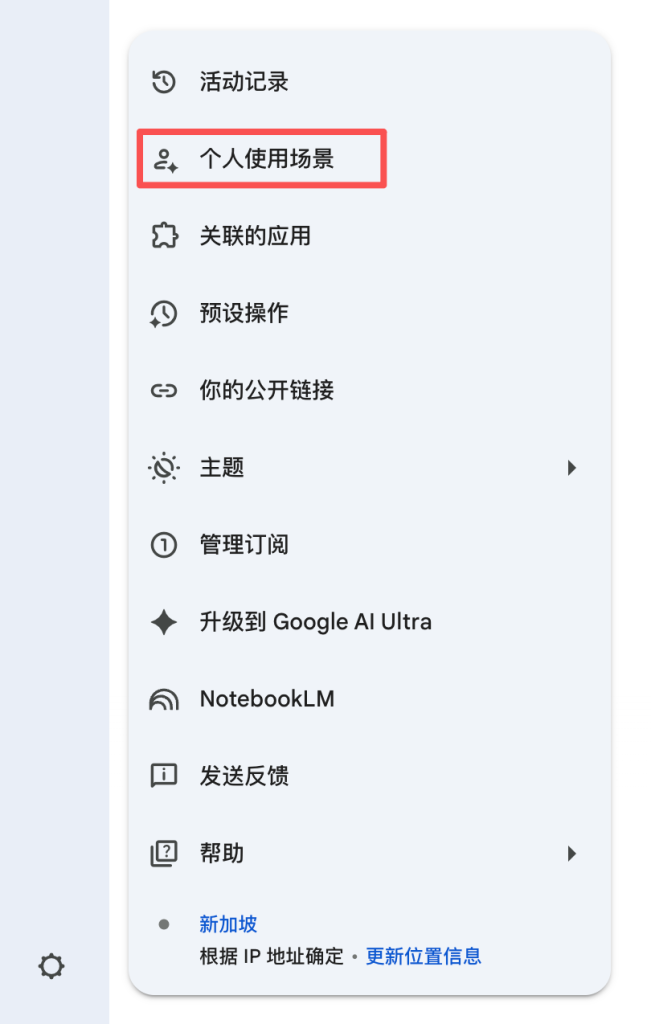This screenshot has height=1024, width=651.
Task: Tap 升级到 Google AI Ultra
Action: [x=315, y=622]
